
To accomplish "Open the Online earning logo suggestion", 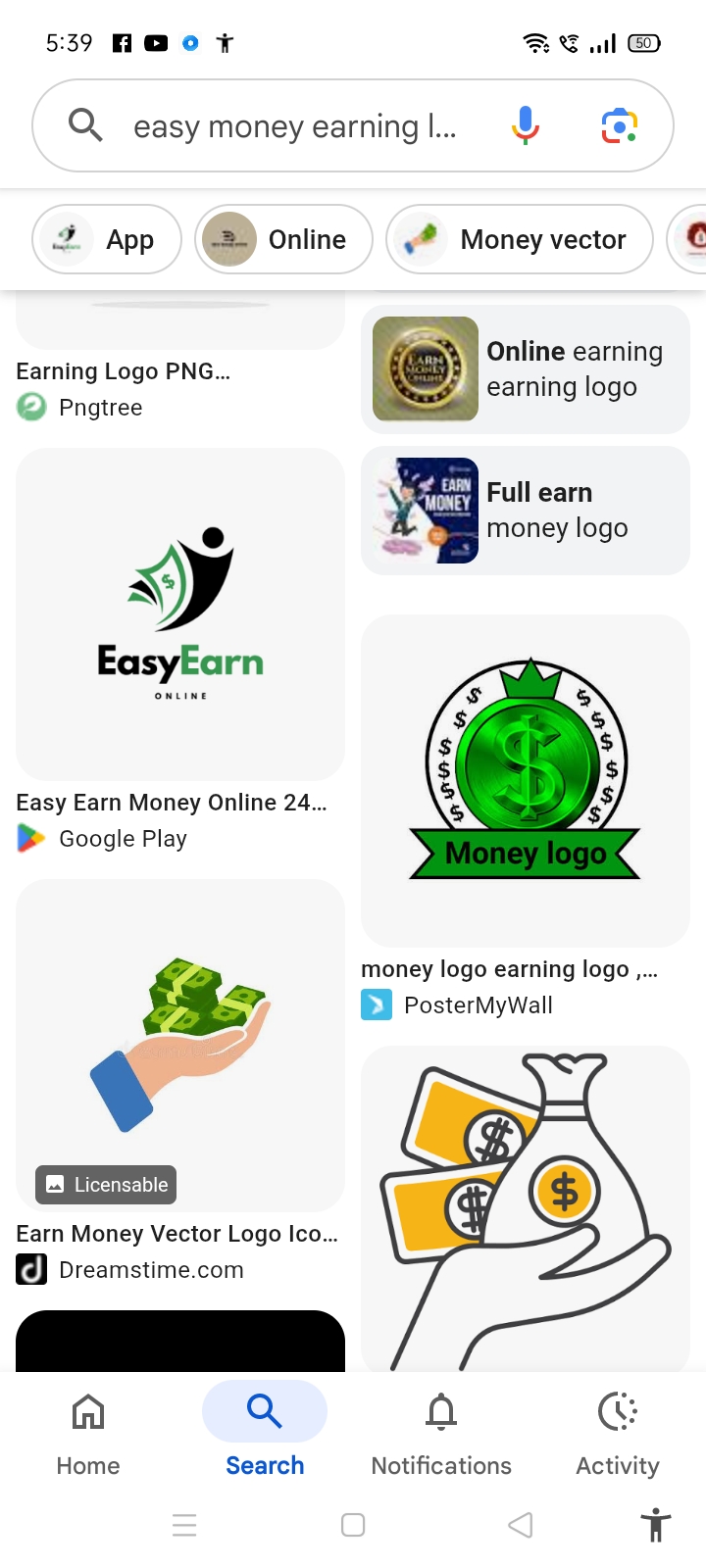I will pos(526,368).
